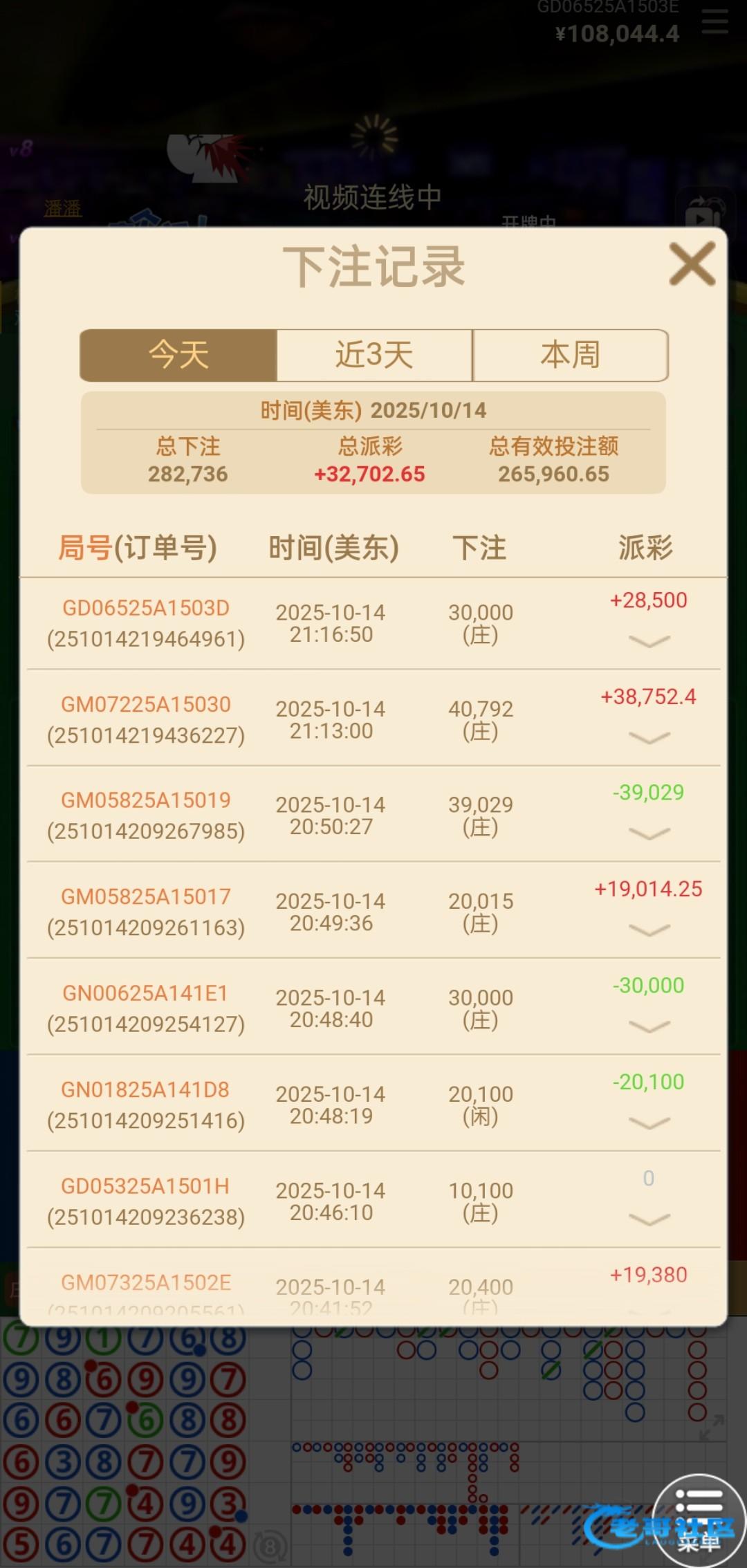Viewport: 747px width, 1568px height.
Task: Switch to the 近3天 tab
Action: pos(374,356)
